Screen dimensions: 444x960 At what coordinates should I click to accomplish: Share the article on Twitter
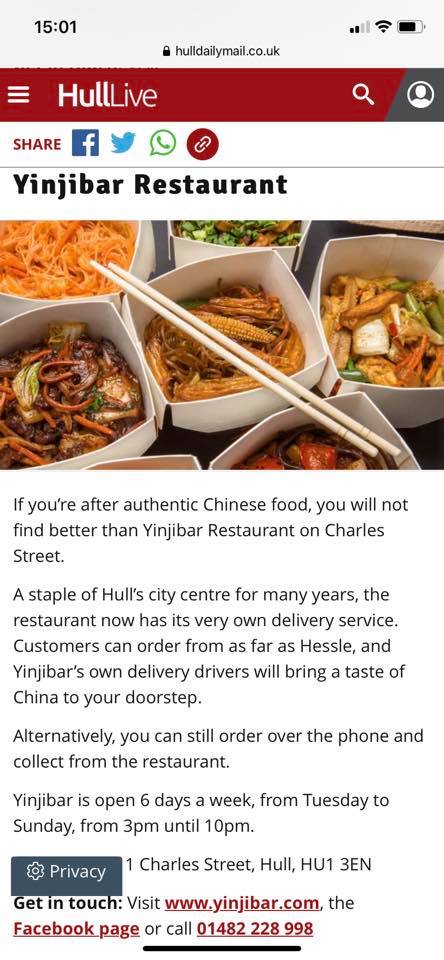tap(123, 144)
